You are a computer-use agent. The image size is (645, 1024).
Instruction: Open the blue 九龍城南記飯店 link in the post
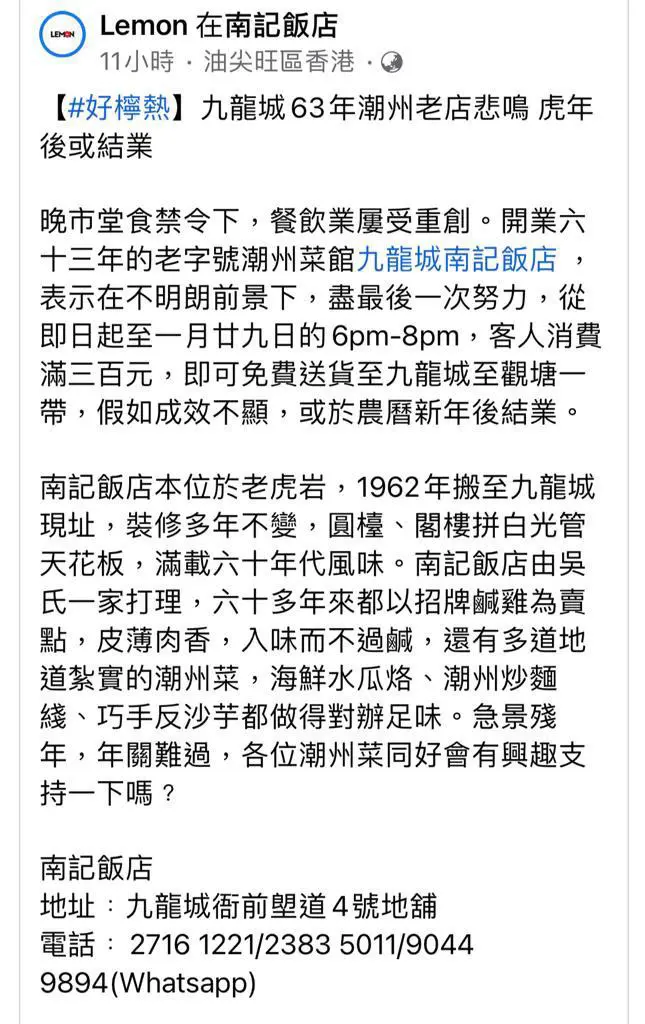[x=456, y=261]
